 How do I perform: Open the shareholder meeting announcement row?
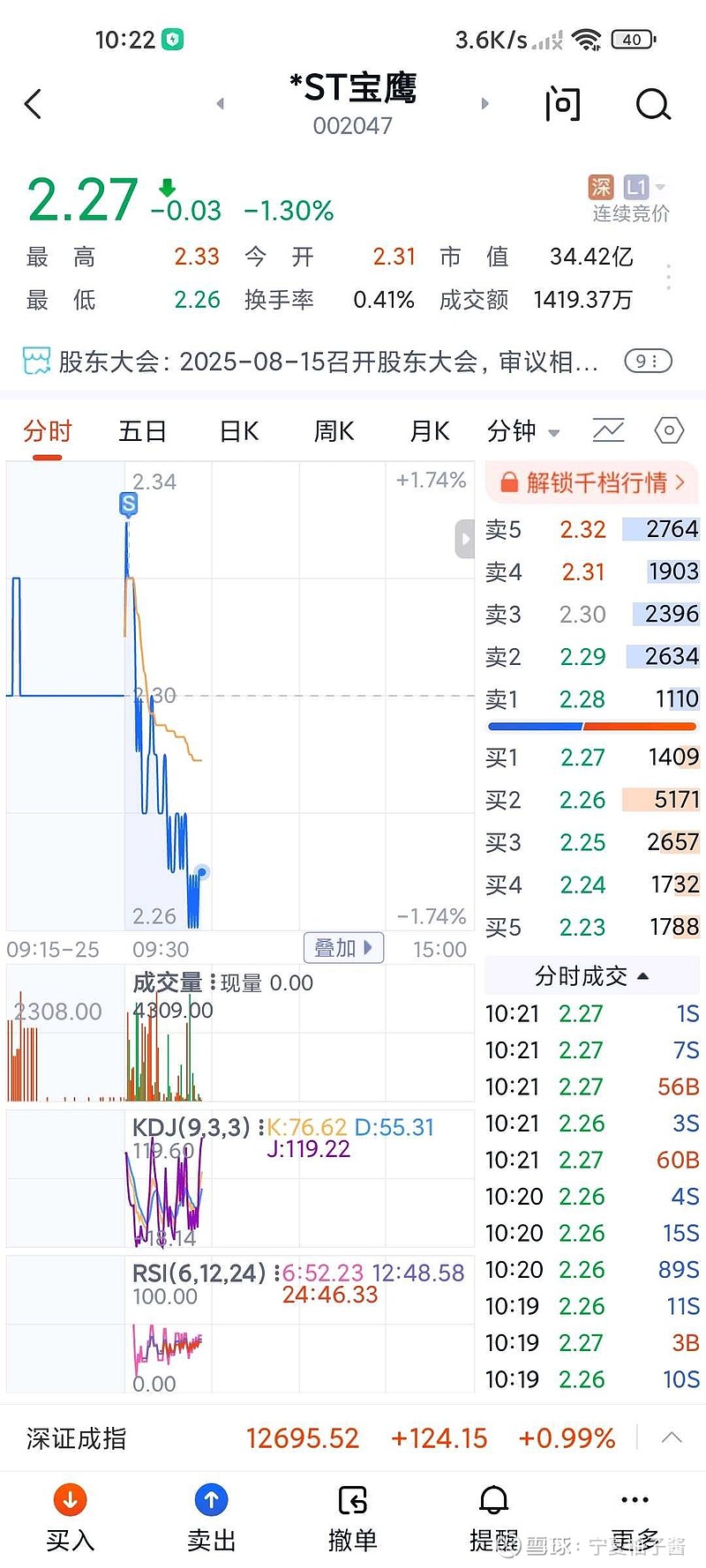(x=347, y=362)
